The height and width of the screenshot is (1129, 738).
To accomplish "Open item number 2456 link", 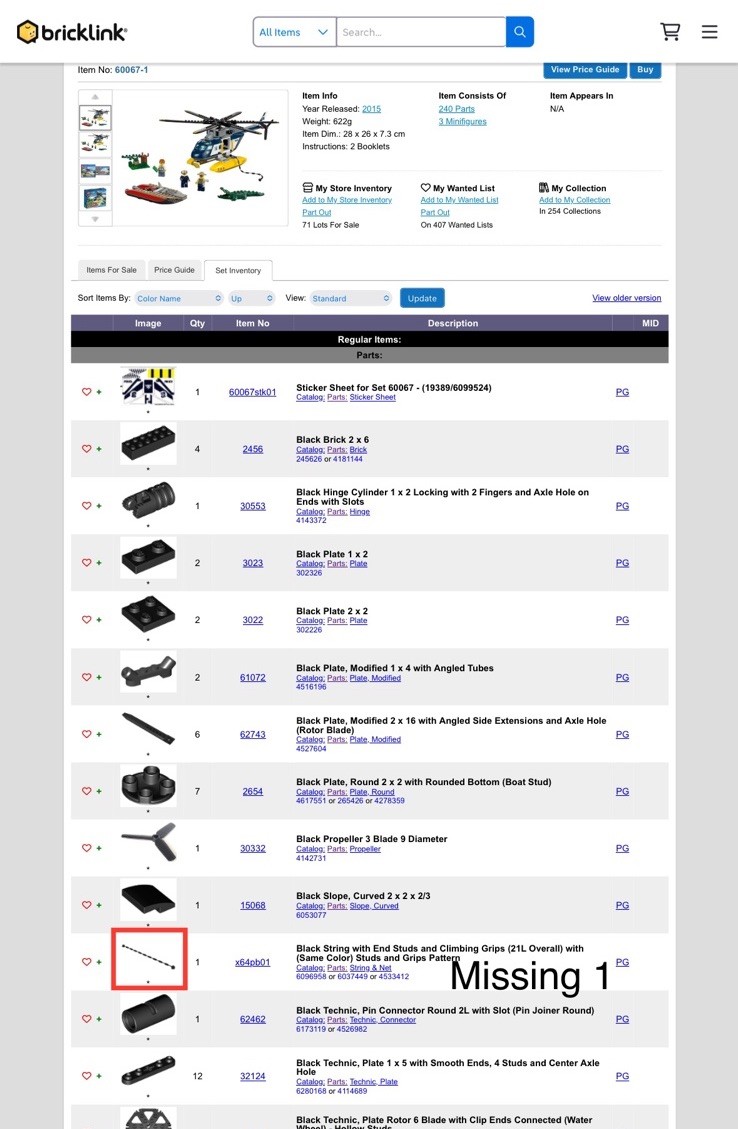I will (252, 449).
